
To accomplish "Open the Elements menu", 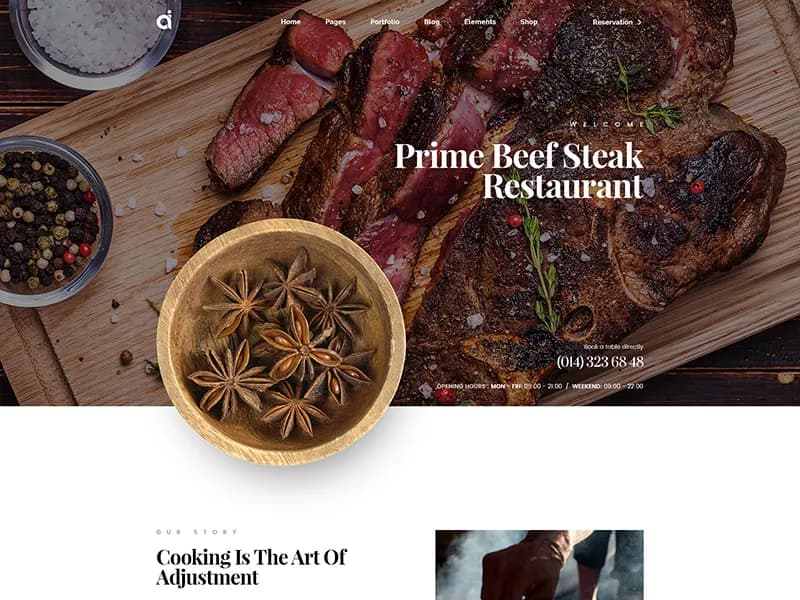I will [479, 21].
